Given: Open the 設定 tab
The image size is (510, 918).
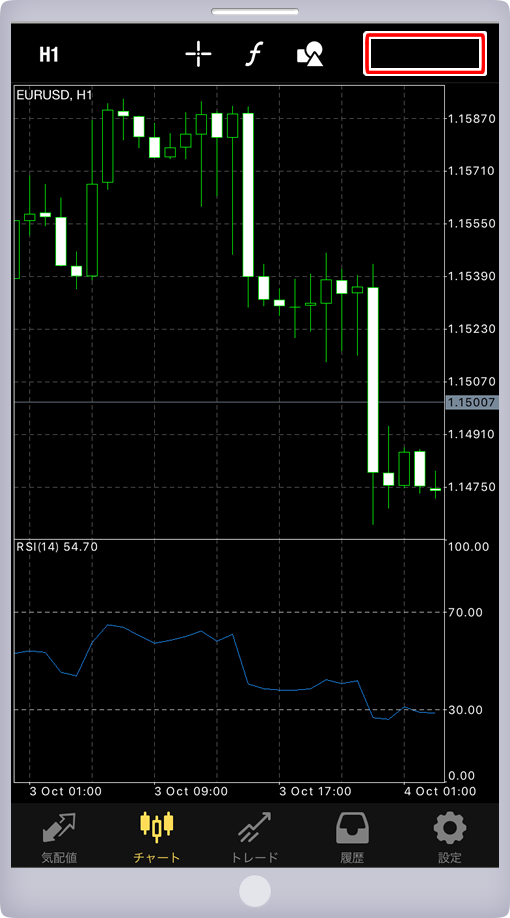Looking at the screenshot, I should (x=450, y=838).
